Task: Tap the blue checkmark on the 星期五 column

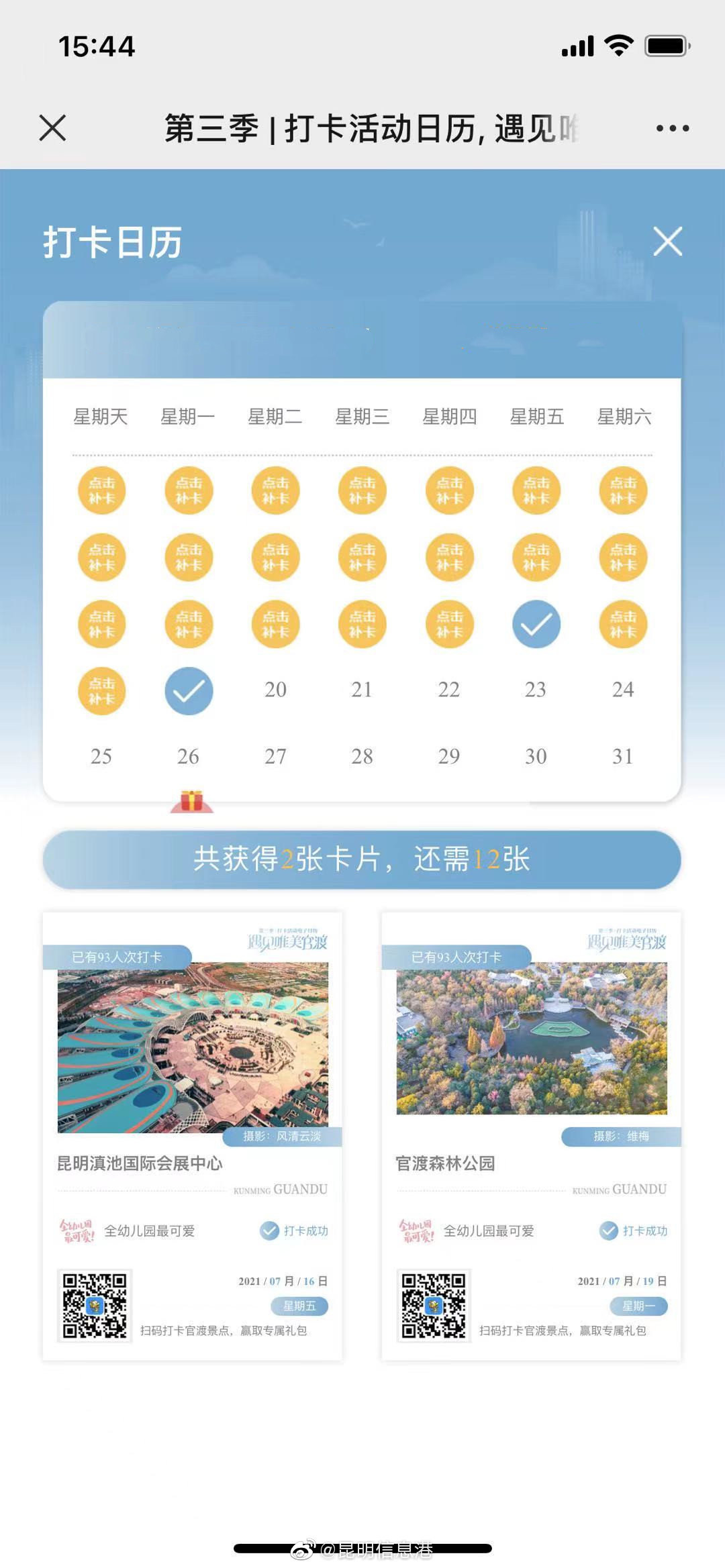Action: point(535,624)
